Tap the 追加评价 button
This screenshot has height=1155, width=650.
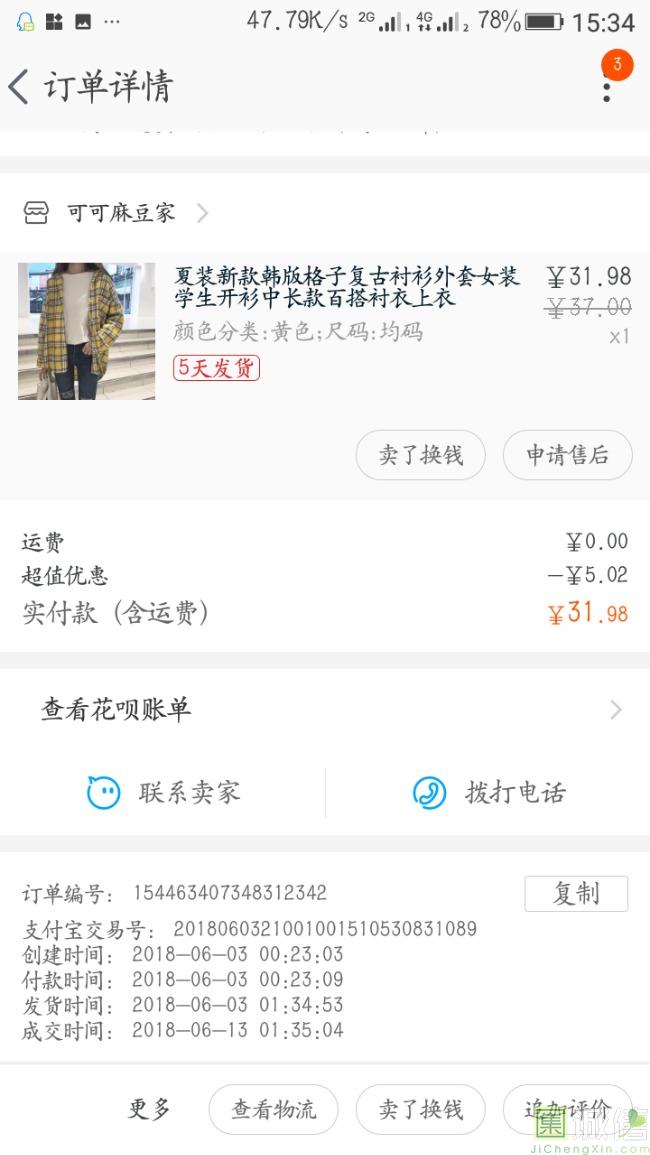(567, 1110)
